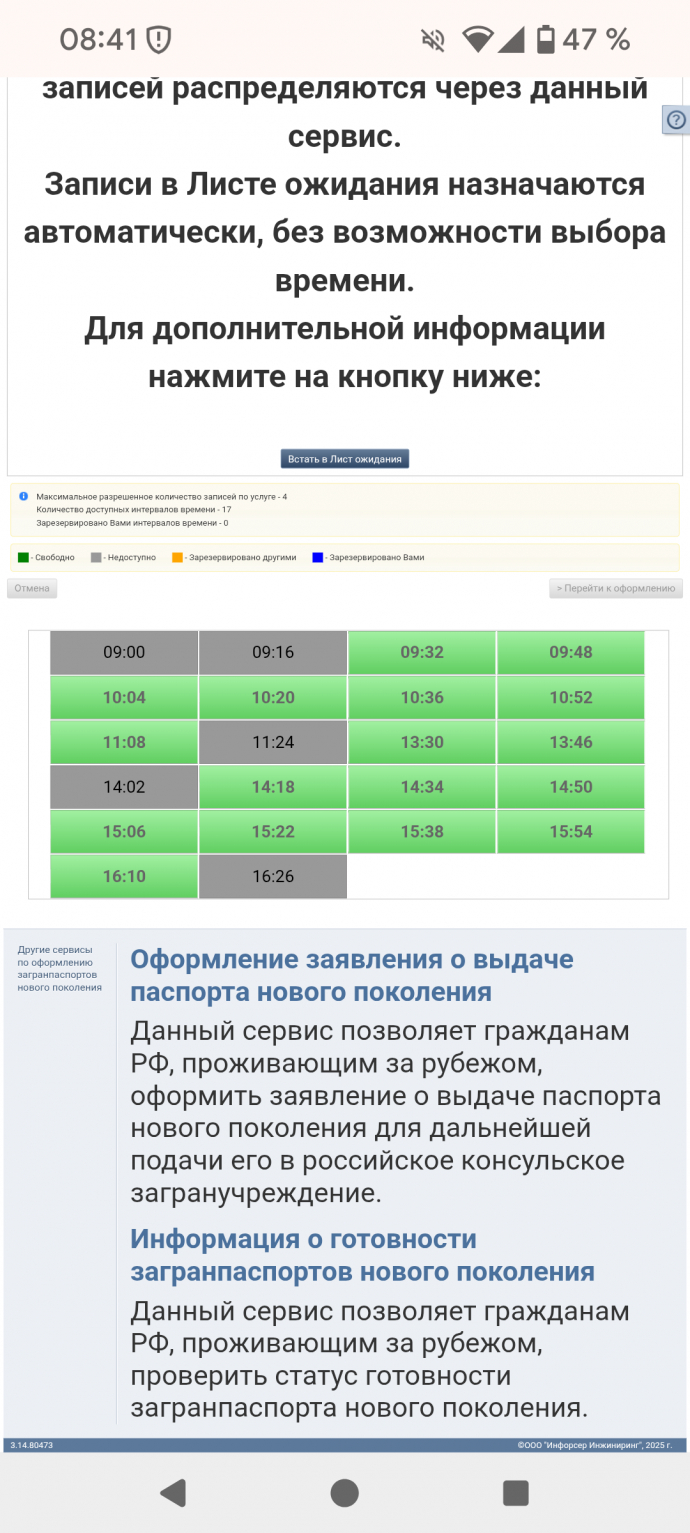Select the 16:10 time slot

124,876
